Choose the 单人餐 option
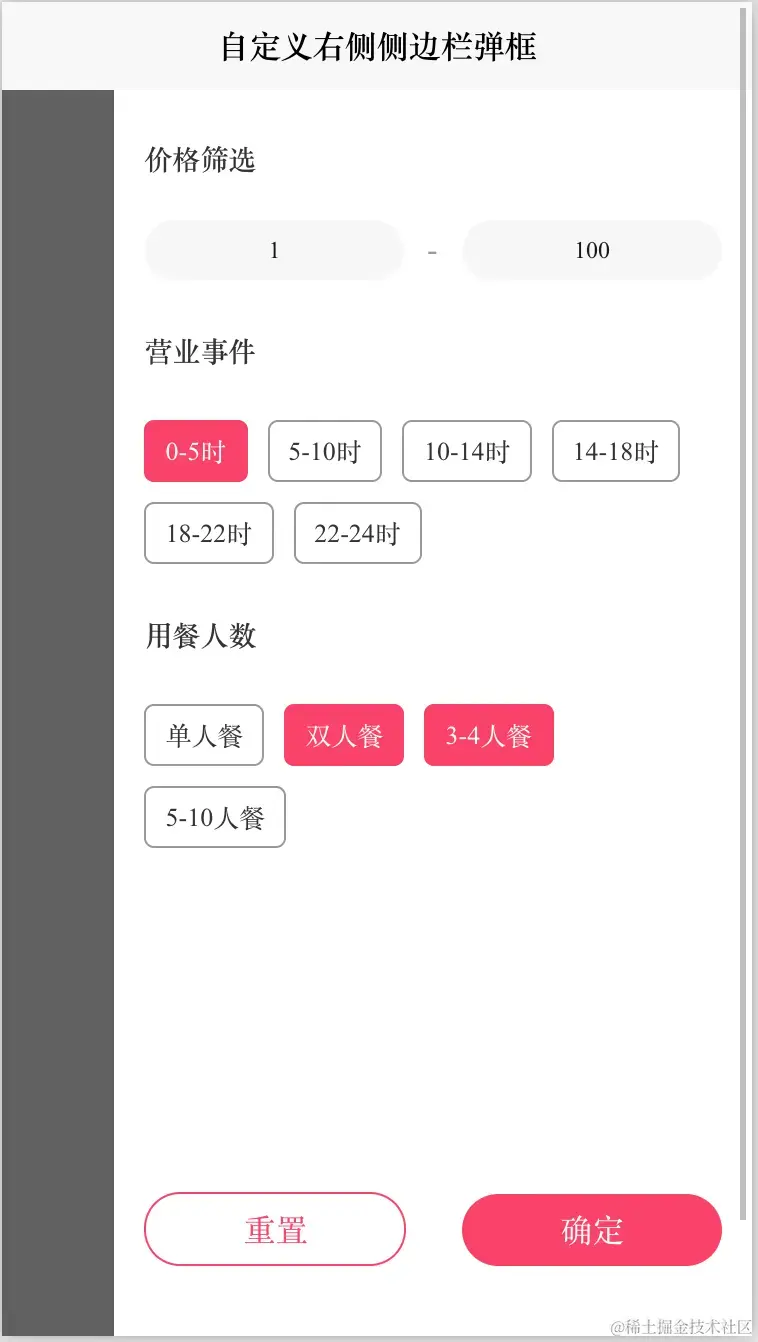Image resolution: width=758 pixels, height=1342 pixels. click(x=204, y=736)
